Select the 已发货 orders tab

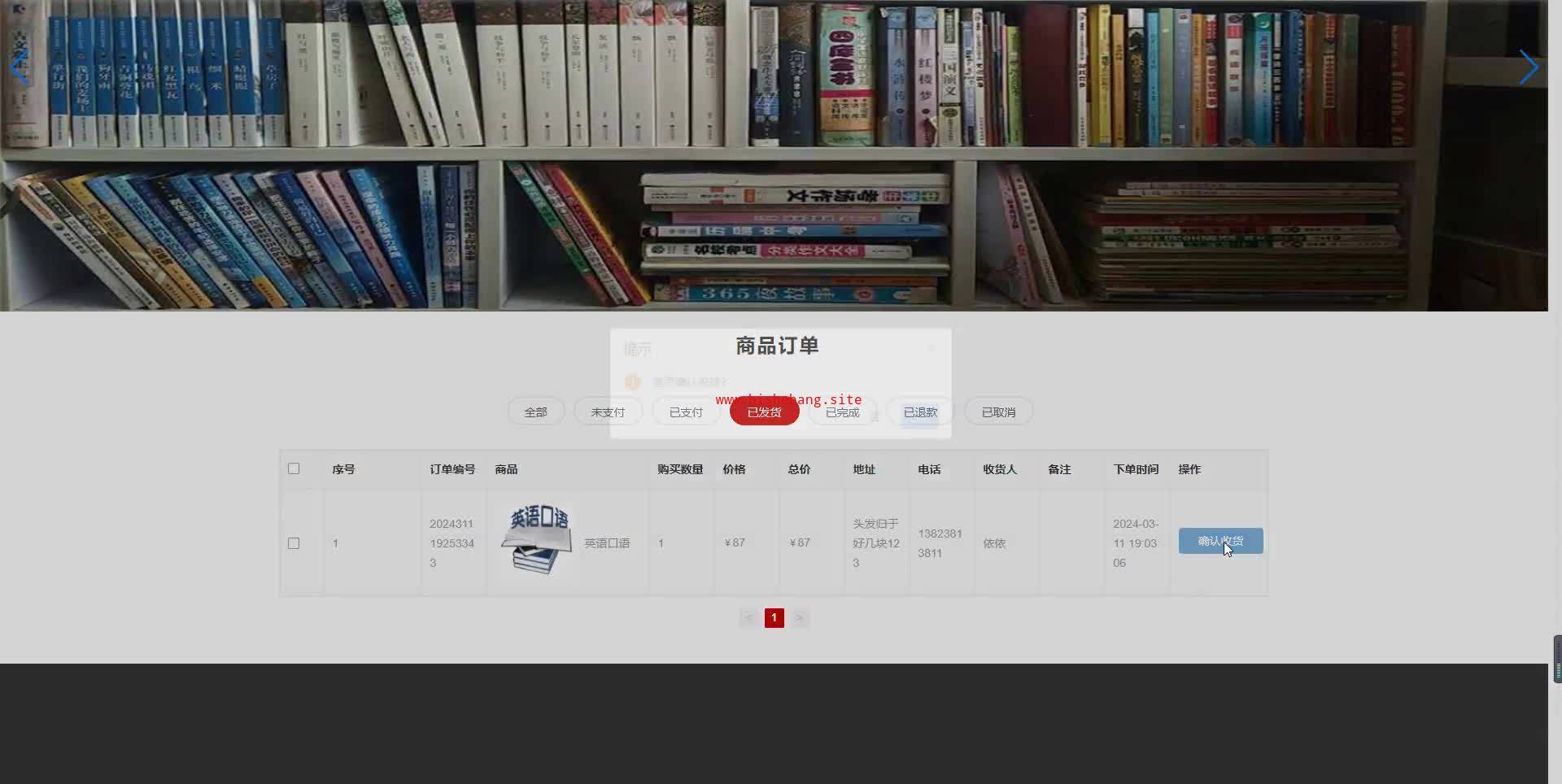tap(764, 412)
